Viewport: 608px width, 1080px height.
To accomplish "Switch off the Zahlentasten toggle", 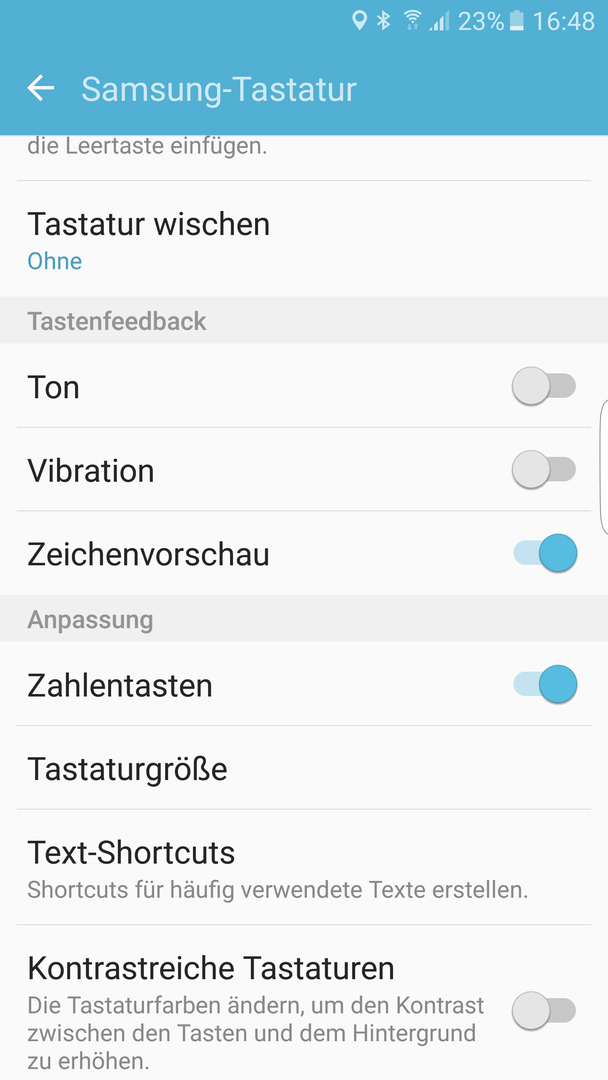I will 545,685.
